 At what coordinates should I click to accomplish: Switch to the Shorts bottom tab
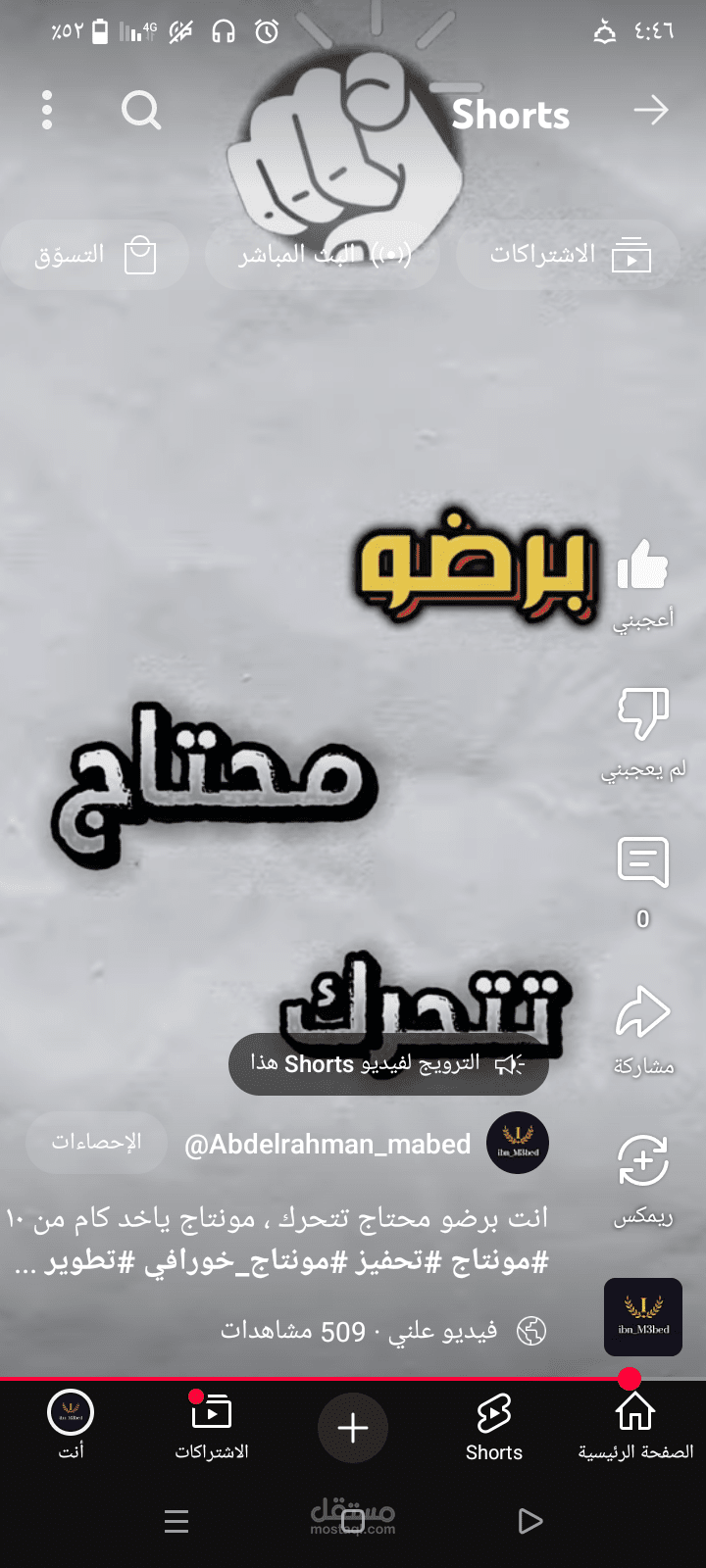(494, 1426)
